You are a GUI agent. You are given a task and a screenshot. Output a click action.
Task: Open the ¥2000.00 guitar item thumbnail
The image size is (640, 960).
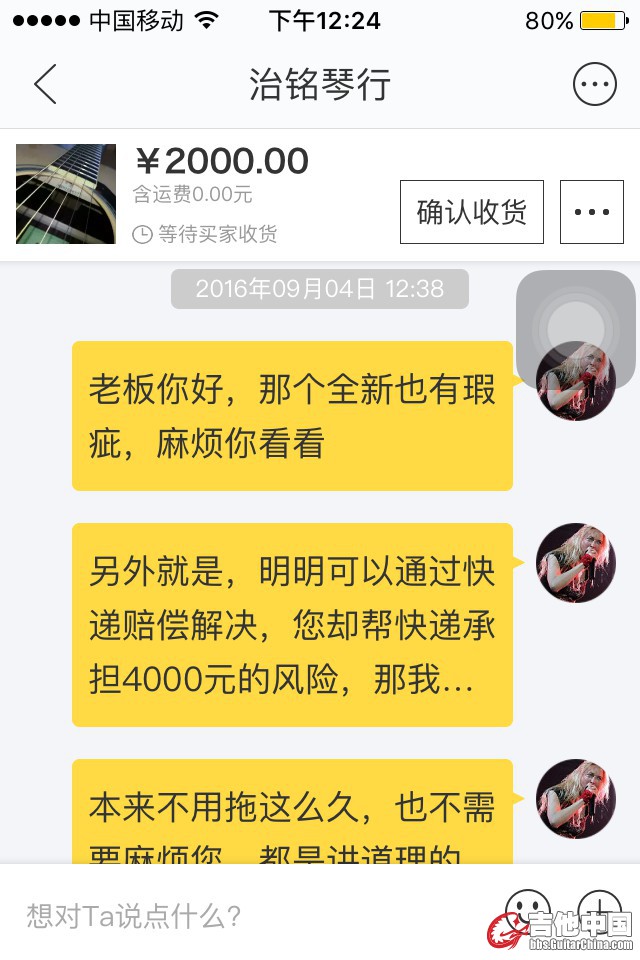tap(66, 194)
